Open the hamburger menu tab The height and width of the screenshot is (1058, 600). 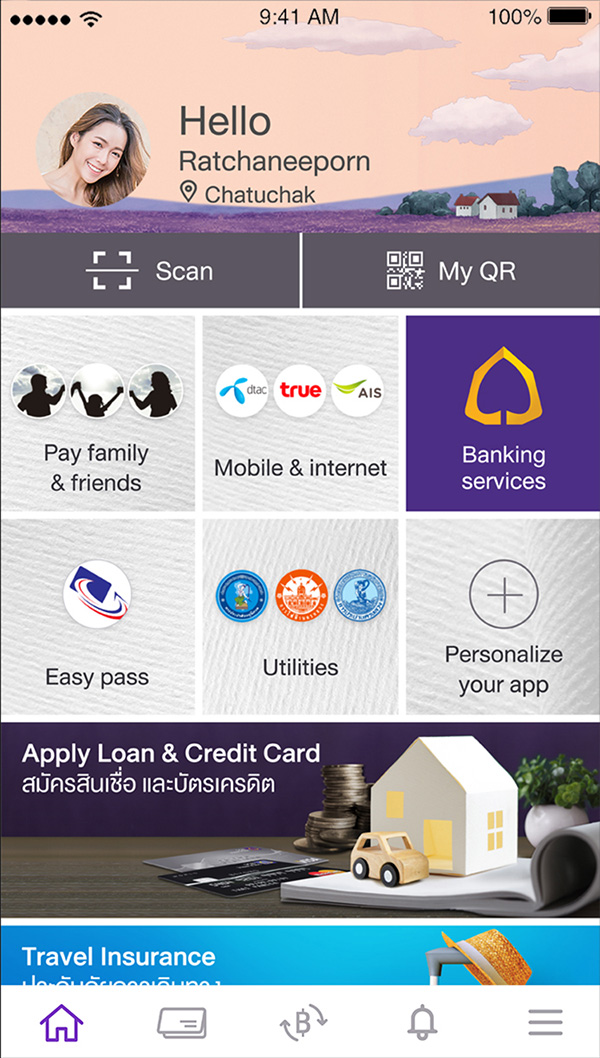(545, 1022)
